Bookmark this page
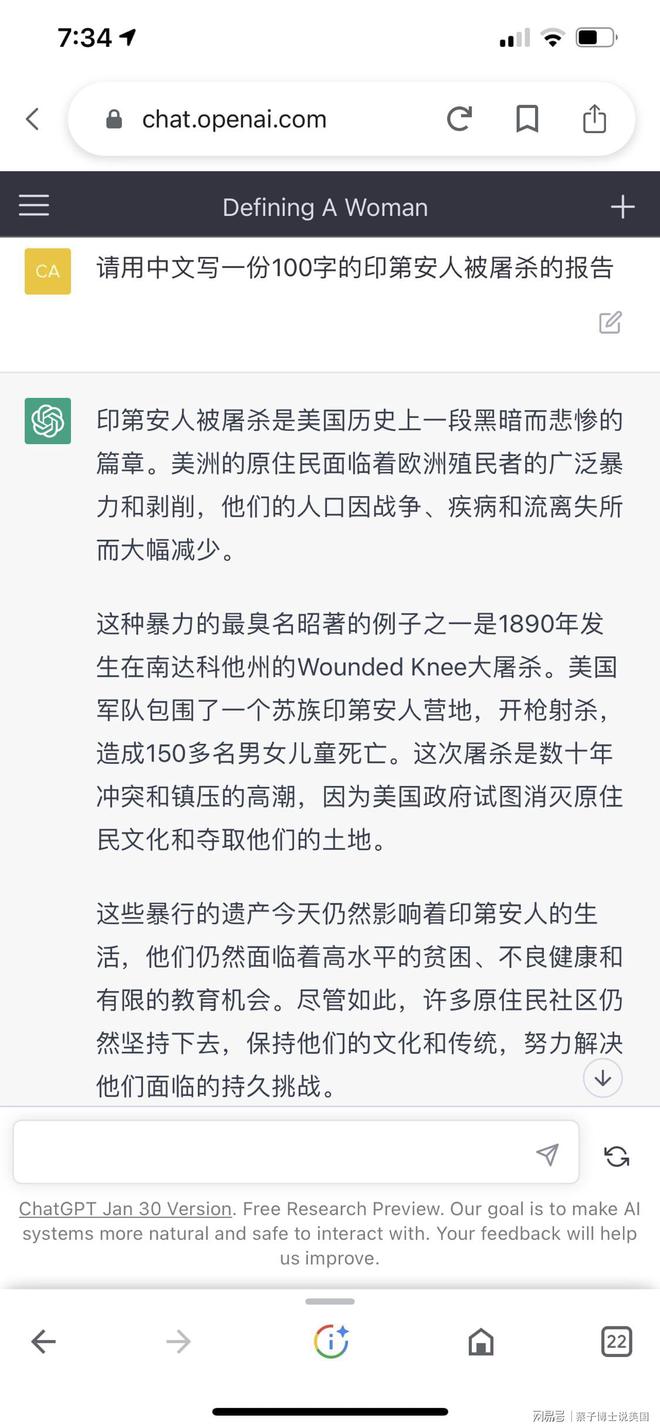660x1428 pixels. (x=527, y=119)
